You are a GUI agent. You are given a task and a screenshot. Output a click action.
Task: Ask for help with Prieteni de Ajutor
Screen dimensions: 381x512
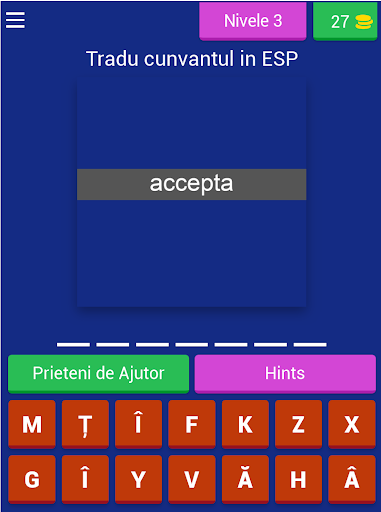(98, 374)
